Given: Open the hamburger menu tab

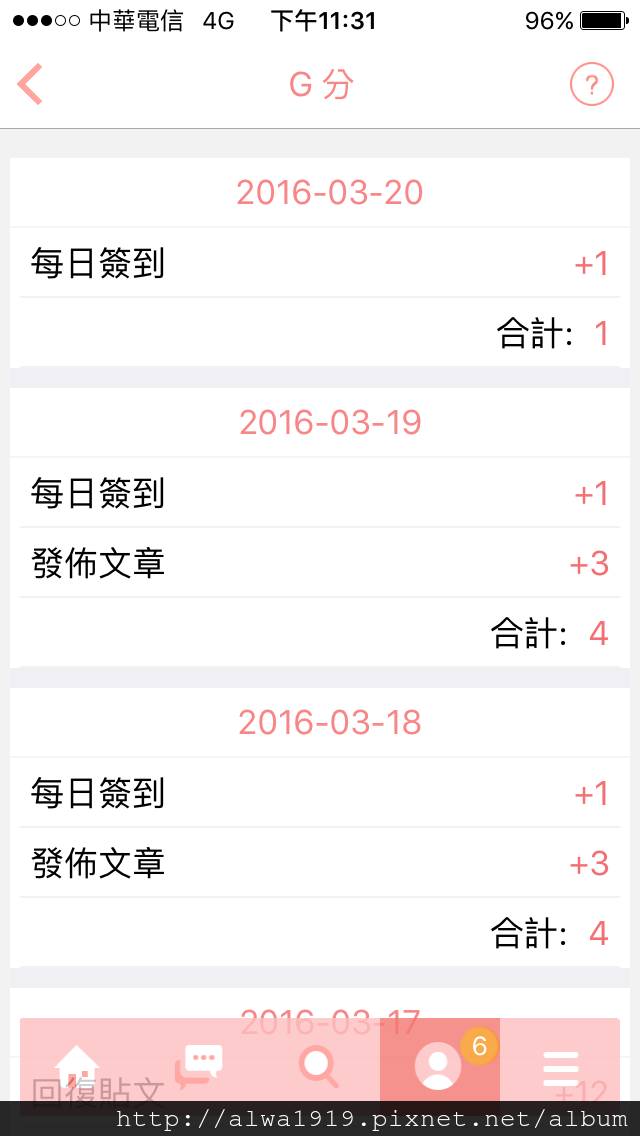Looking at the screenshot, I should click(560, 1066).
